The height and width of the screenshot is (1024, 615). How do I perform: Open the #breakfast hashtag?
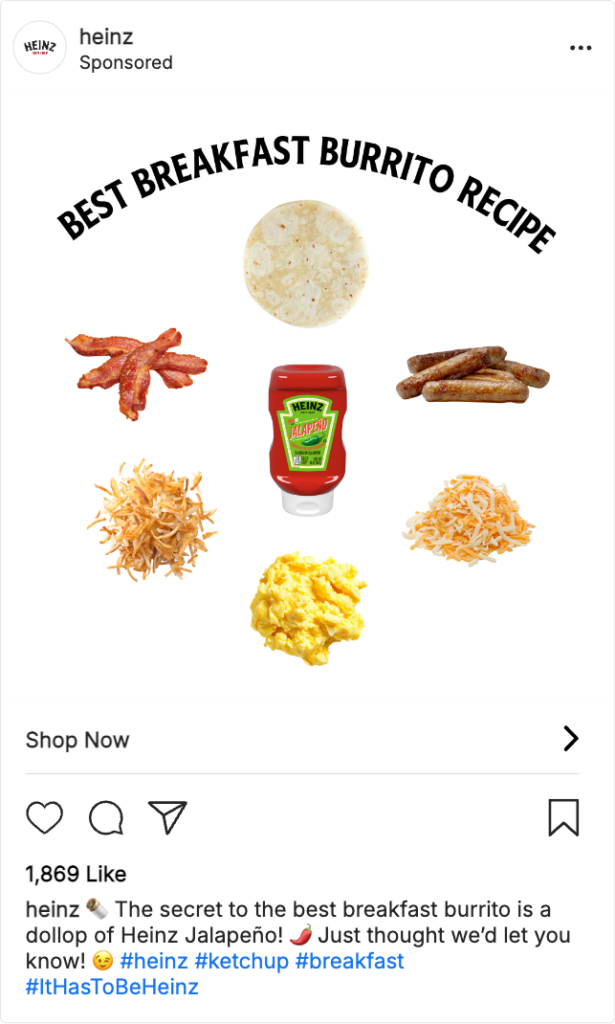349,962
